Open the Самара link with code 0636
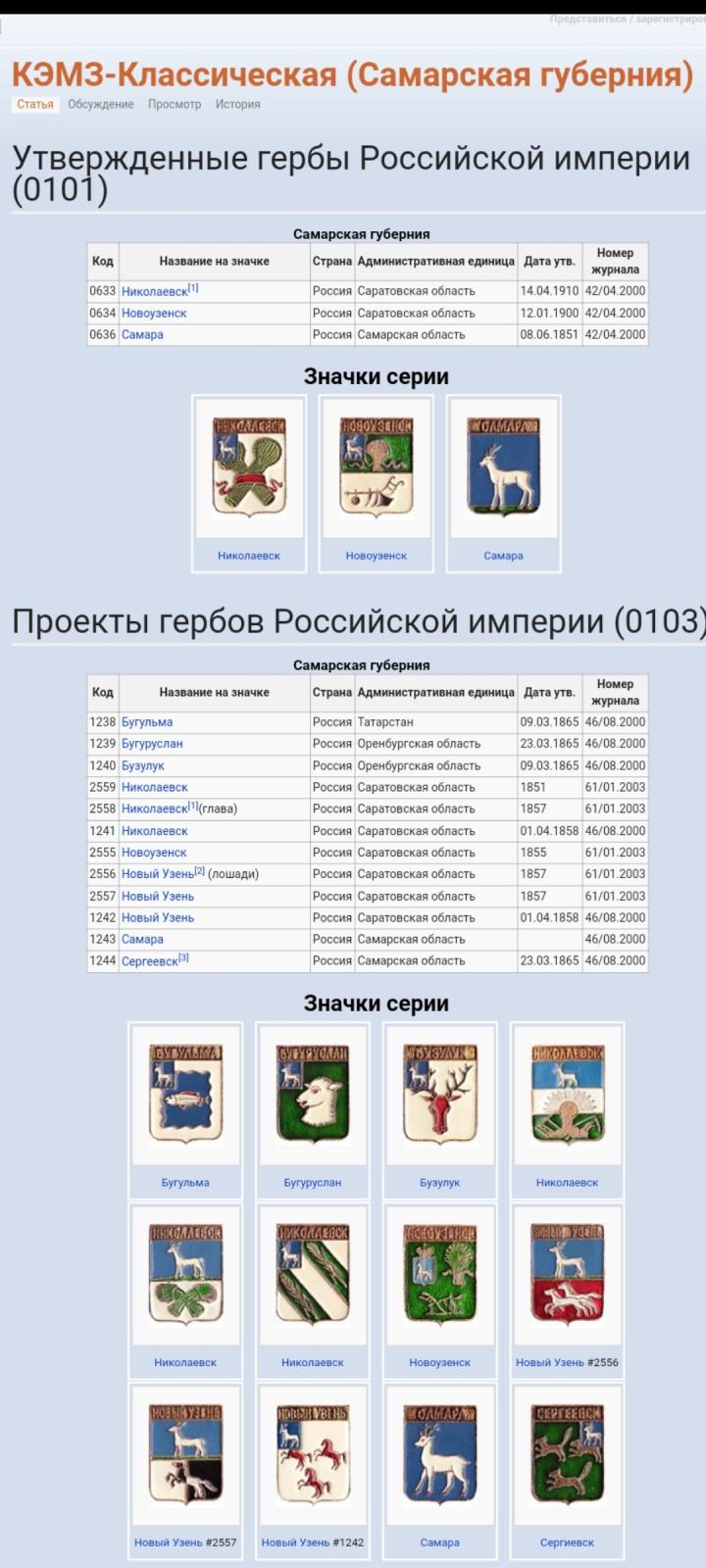The width and height of the screenshot is (706, 1568). coord(142,335)
